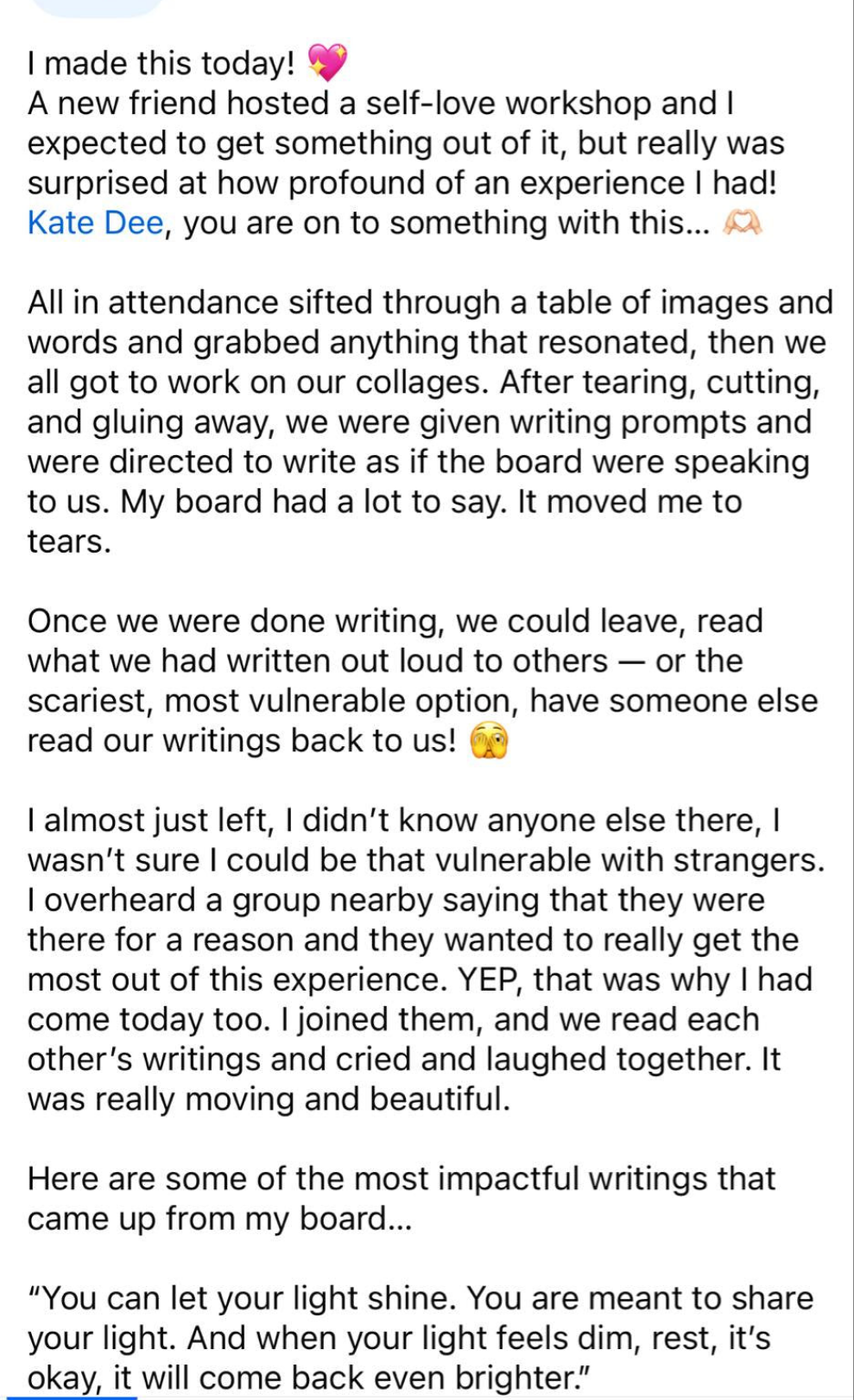
Task: Open Kate Dee's tagged profile link
Action: pyautogui.click(x=95, y=223)
